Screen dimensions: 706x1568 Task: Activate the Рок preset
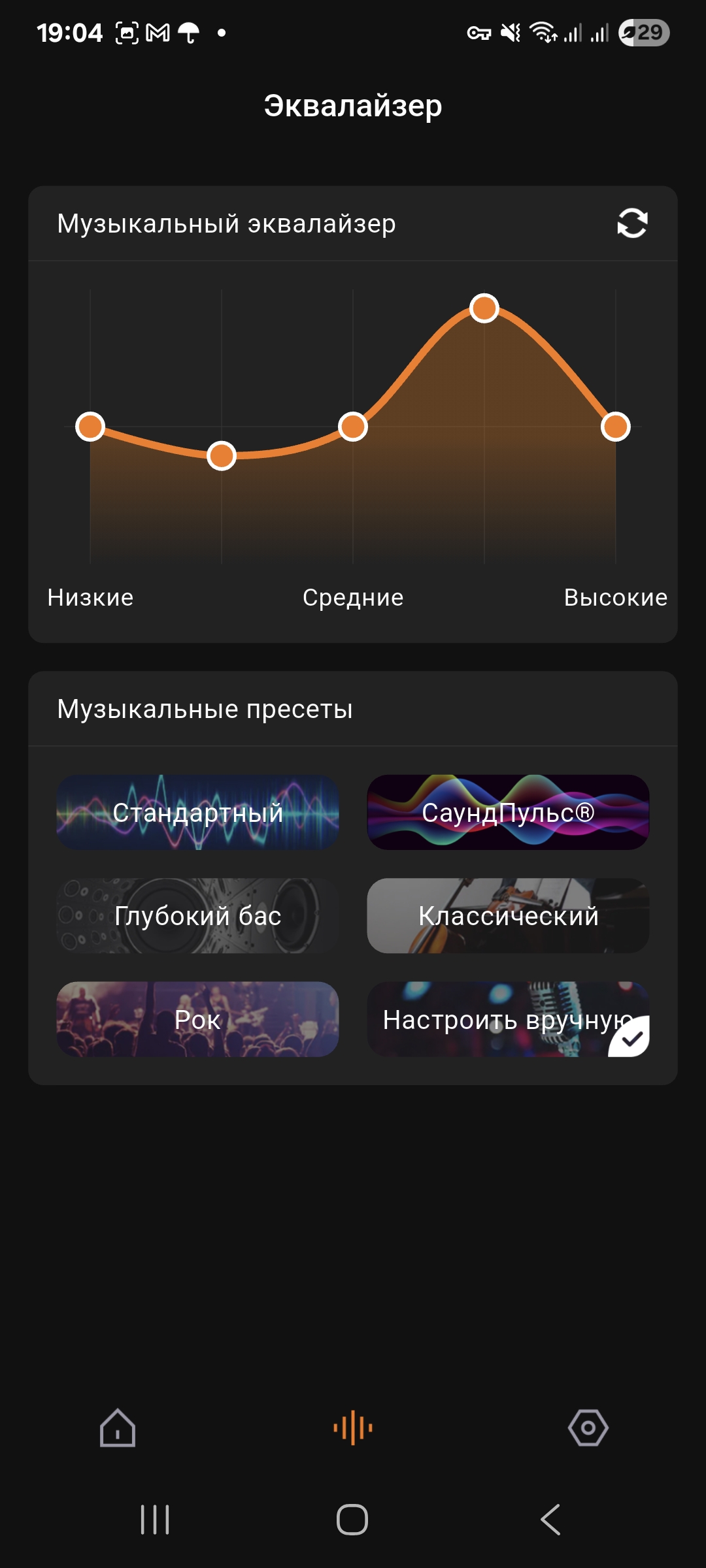click(197, 1019)
